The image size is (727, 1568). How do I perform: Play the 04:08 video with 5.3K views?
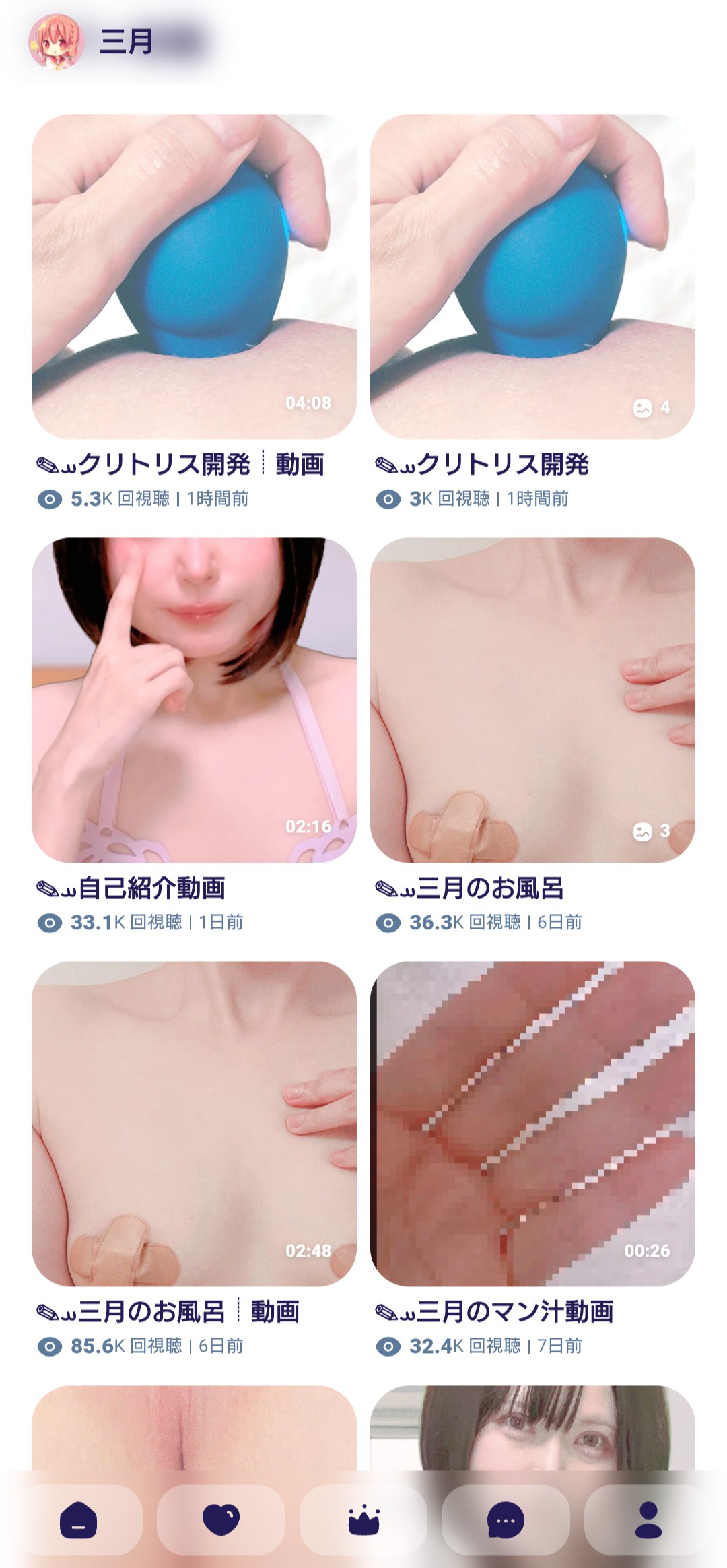pyautogui.click(x=194, y=276)
